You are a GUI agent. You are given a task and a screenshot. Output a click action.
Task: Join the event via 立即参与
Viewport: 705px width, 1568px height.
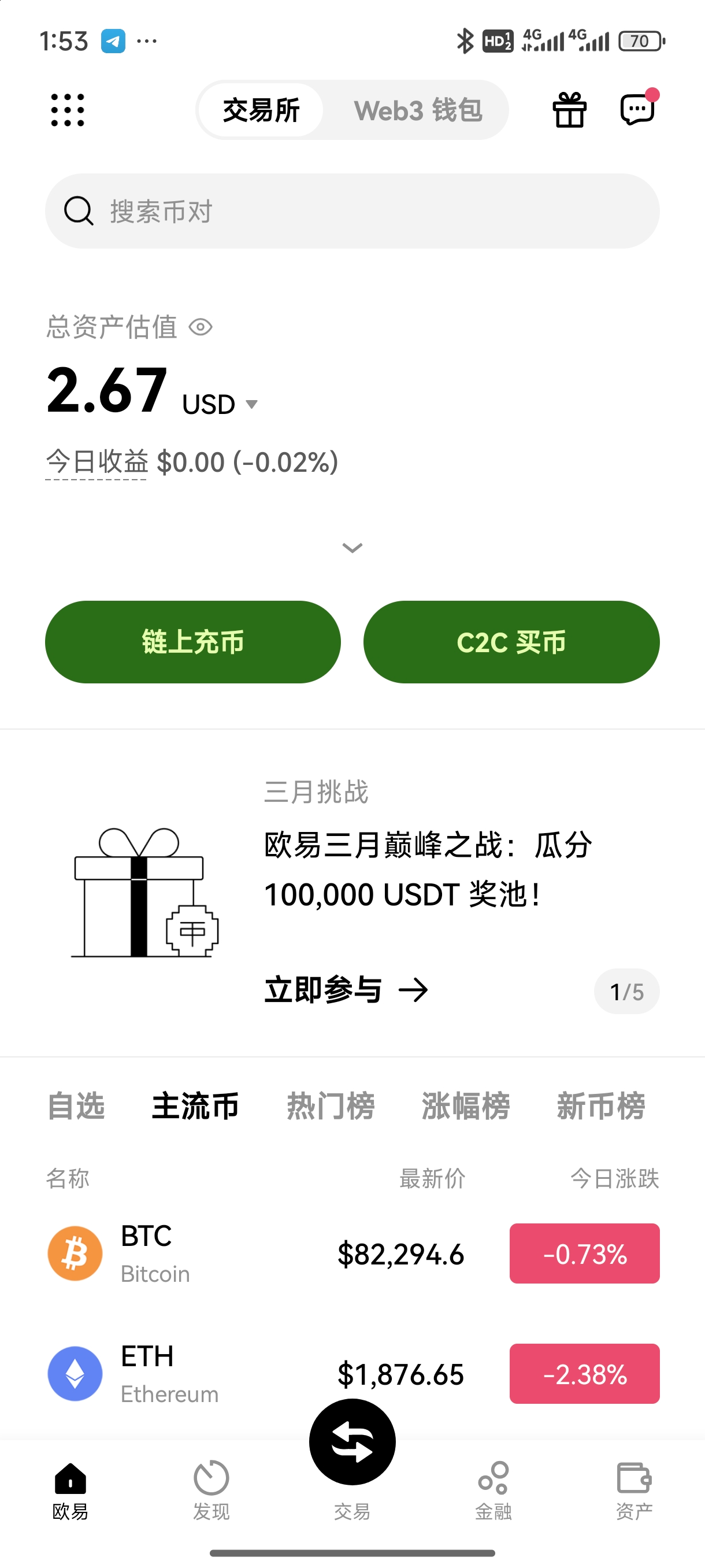(x=346, y=990)
